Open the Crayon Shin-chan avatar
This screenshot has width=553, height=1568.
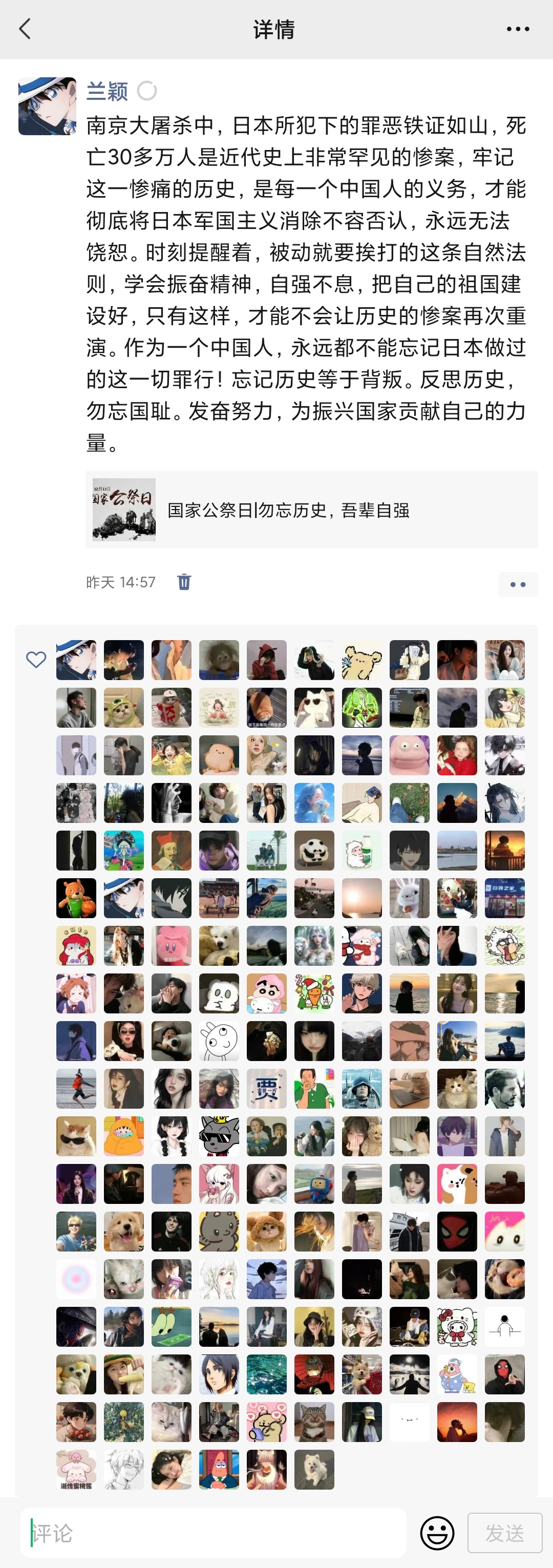point(266,993)
